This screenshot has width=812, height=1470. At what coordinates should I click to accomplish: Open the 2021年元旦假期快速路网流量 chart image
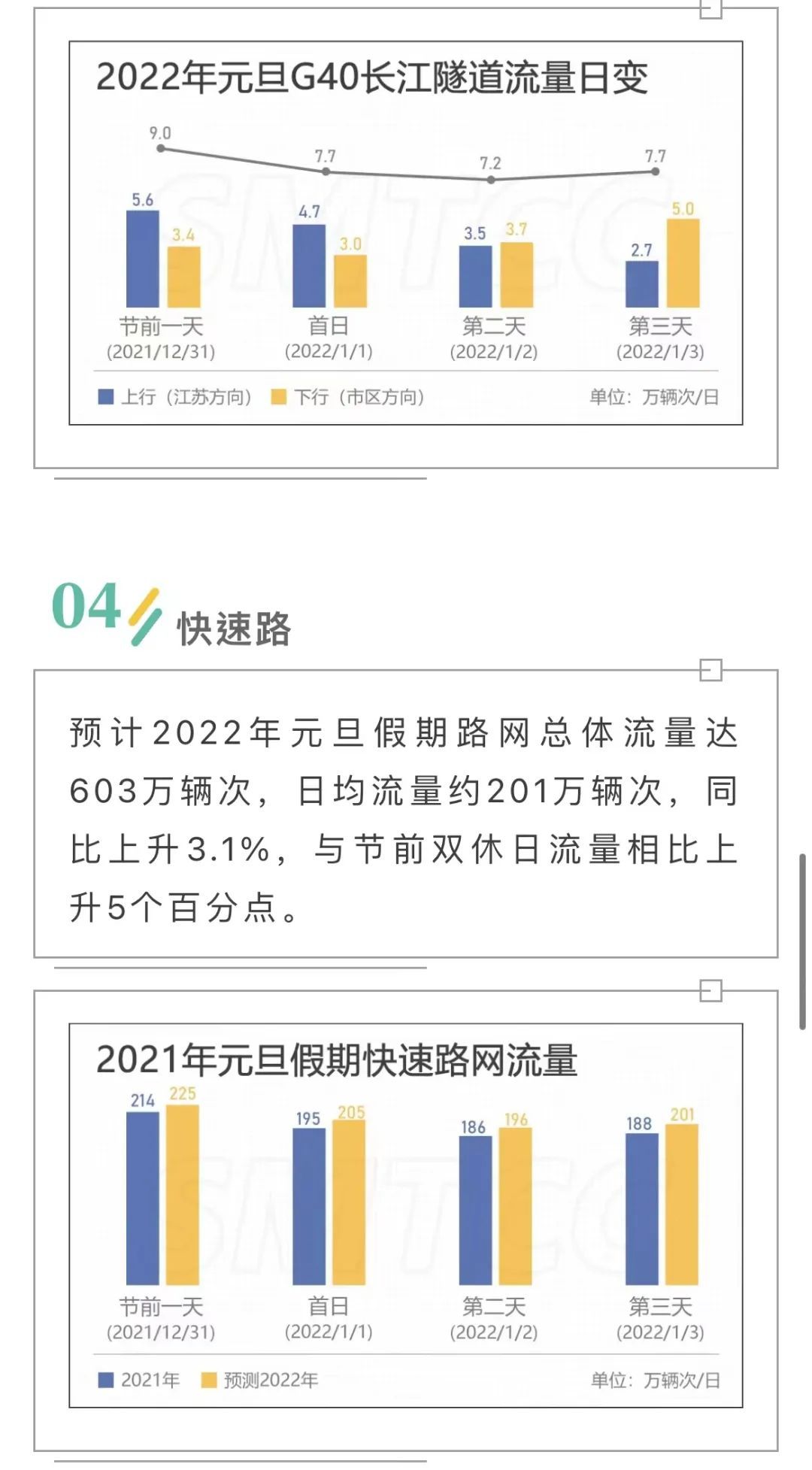coord(405,1214)
